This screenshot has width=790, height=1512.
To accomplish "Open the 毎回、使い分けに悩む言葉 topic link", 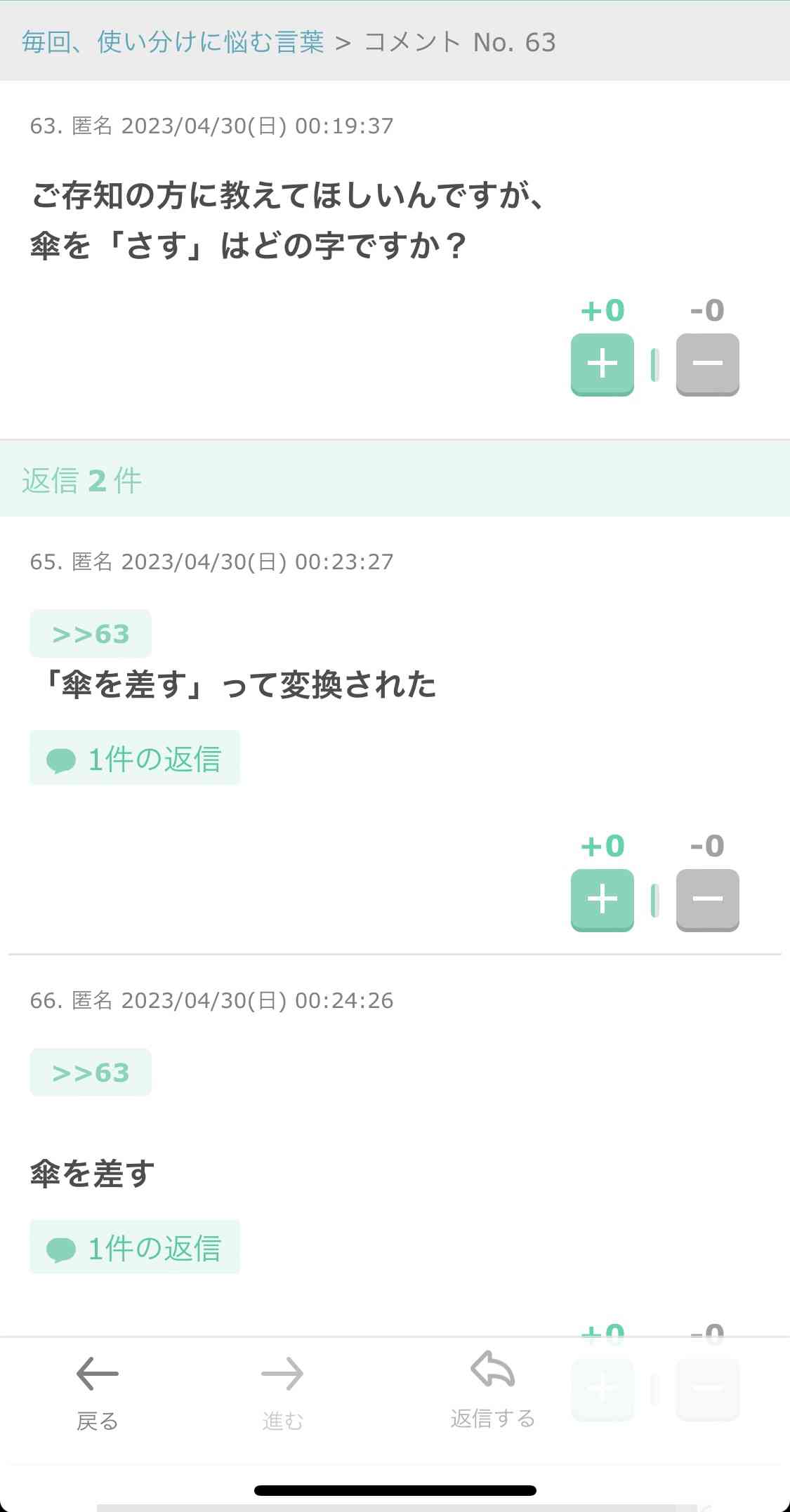I will coord(173,42).
